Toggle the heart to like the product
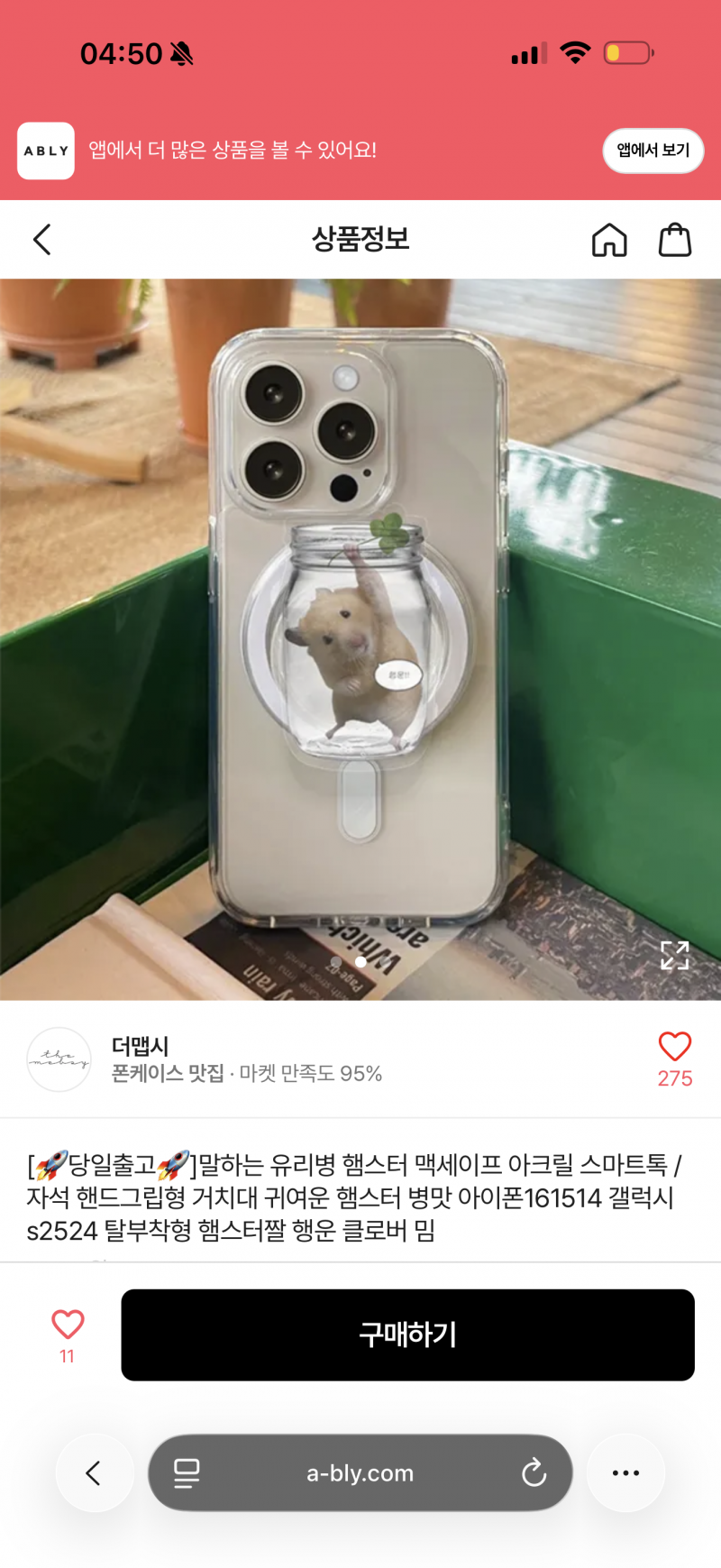Viewport: 721px width, 1568px height. (674, 1047)
